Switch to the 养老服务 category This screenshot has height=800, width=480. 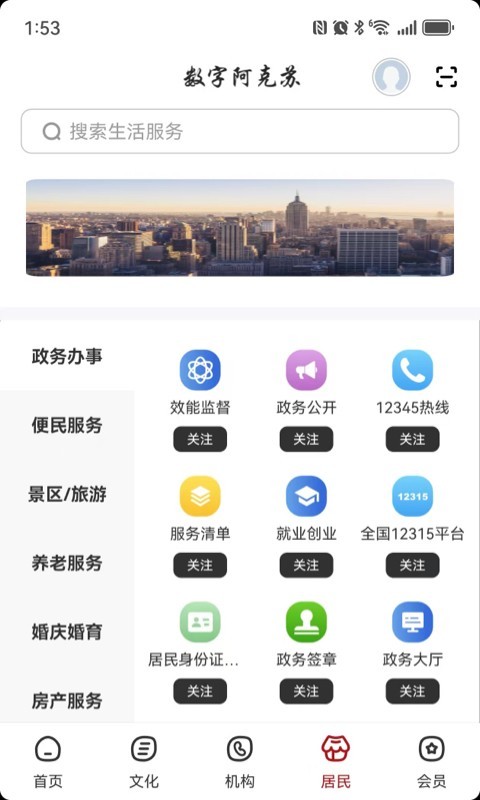tap(67, 563)
